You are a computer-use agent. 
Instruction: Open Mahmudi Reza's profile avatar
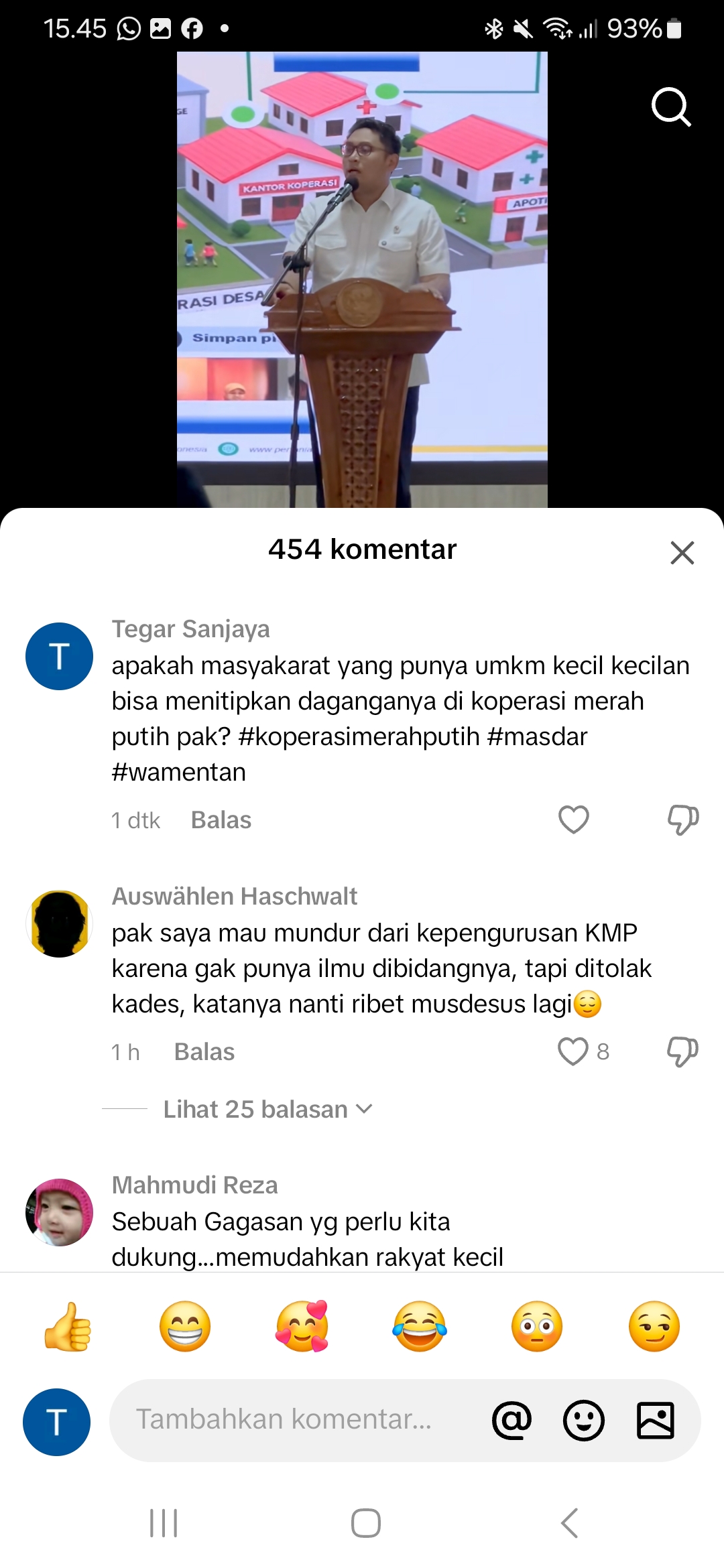[x=59, y=1212]
